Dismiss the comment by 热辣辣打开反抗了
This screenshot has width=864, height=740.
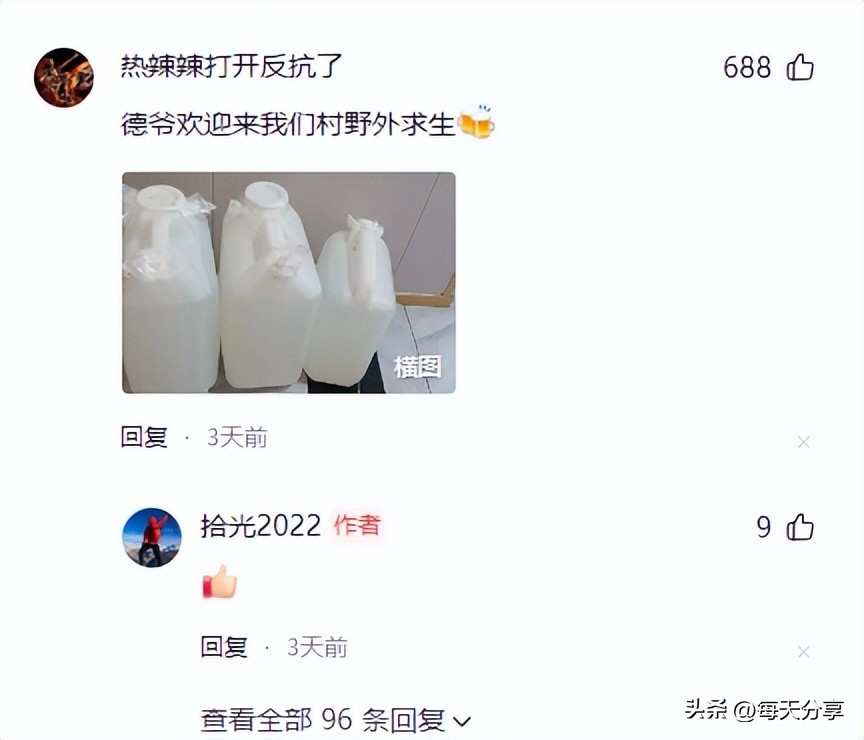(803, 442)
